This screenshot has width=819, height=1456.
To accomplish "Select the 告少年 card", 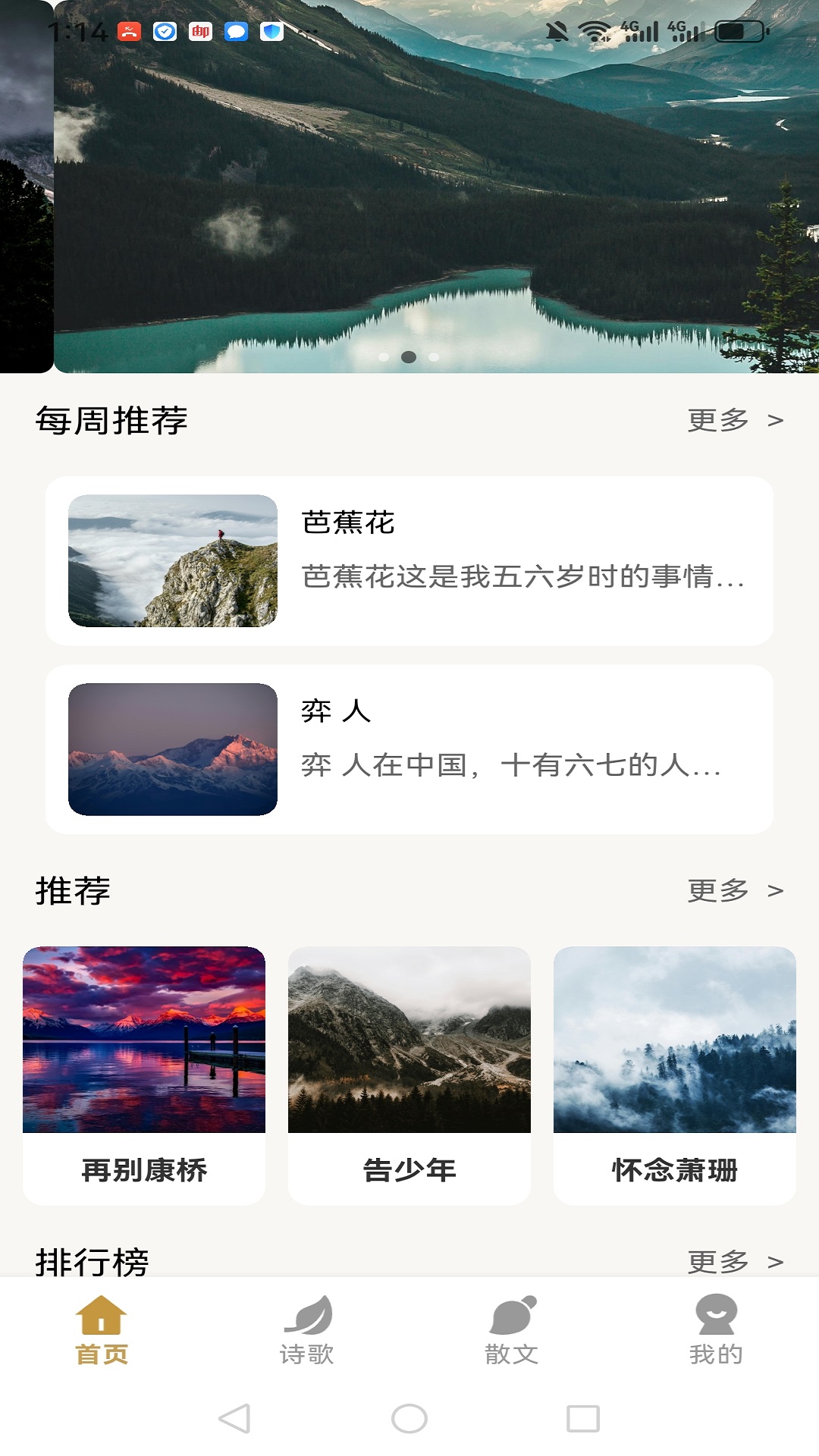I will (x=409, y=1075).
